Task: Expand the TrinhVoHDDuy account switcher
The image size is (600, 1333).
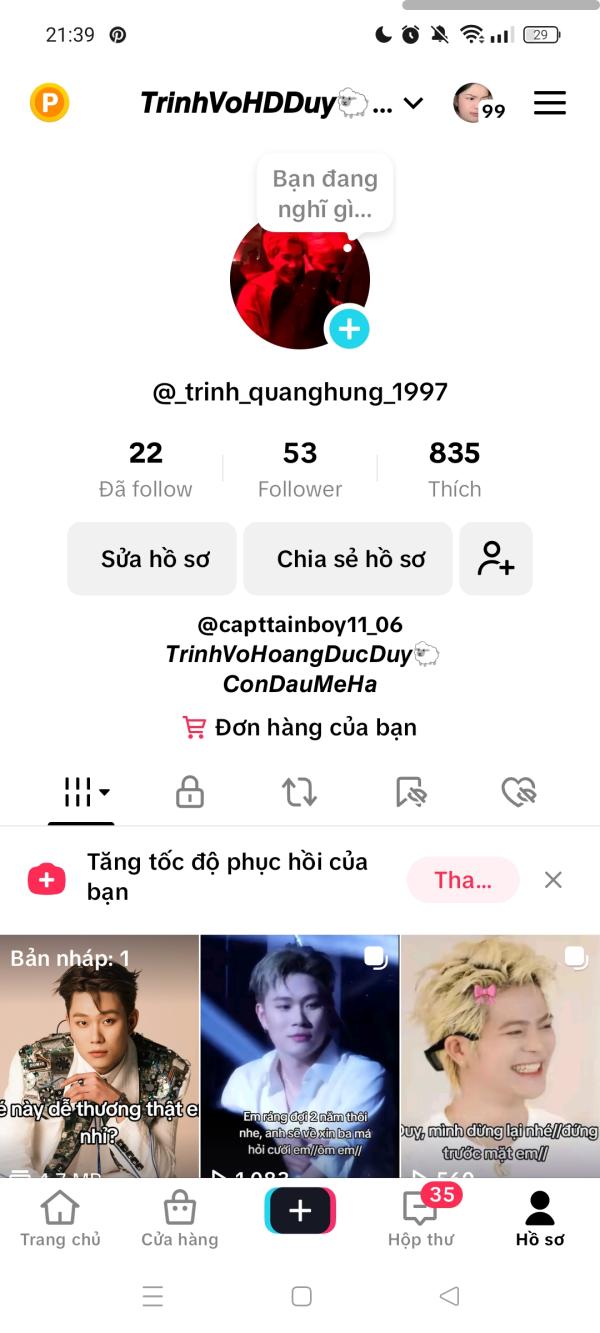Action: 413,103
